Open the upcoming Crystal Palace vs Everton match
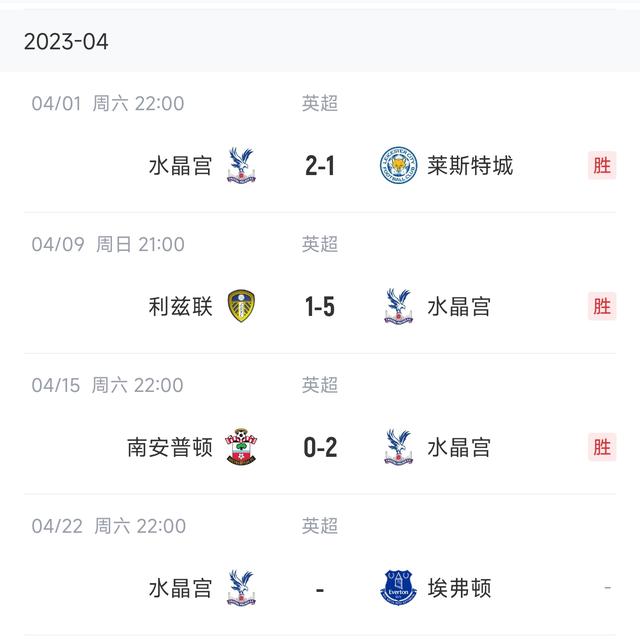The width and height of the screenshot is (640, 639). pyautogui.click(x=320, y=565)
